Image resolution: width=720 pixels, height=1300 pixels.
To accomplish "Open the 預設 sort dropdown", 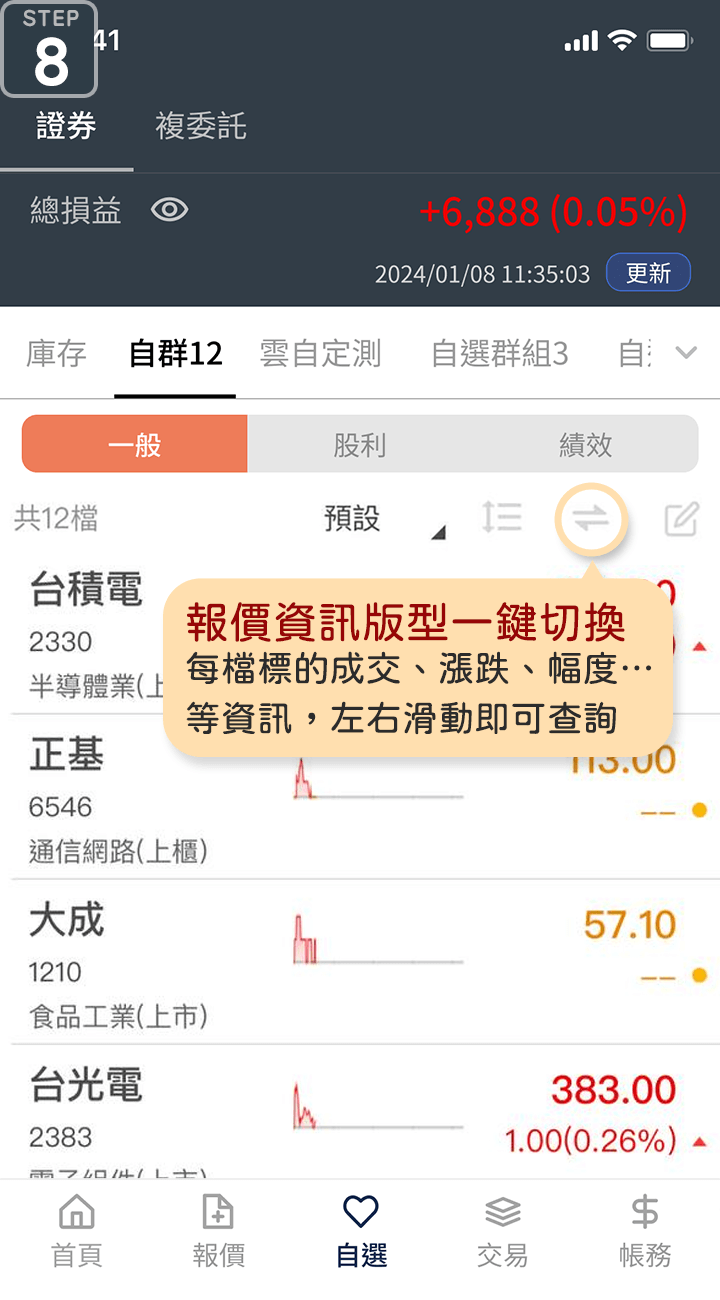I will click(x=380, y=519).
